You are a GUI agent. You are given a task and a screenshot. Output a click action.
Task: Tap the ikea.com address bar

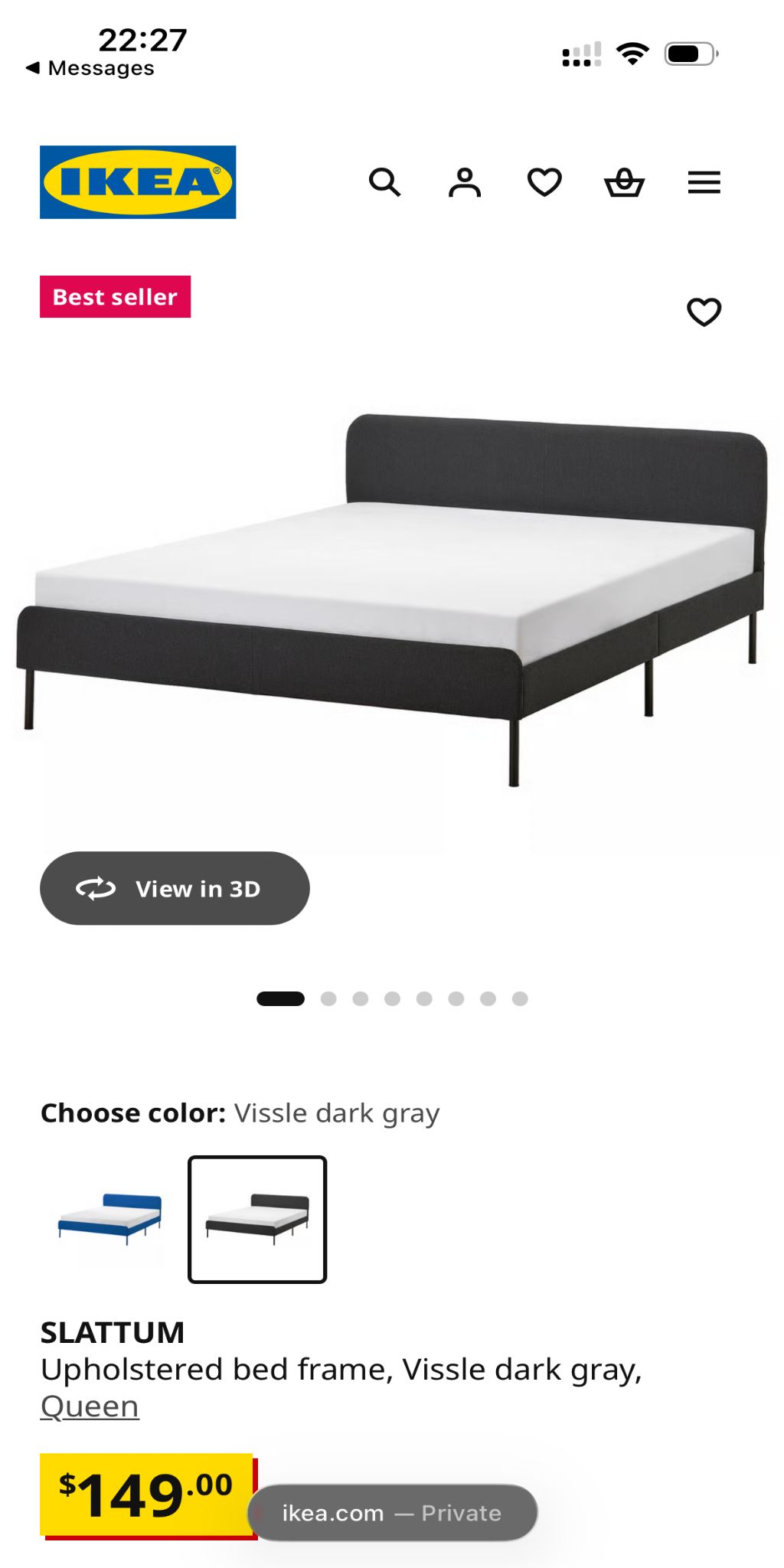click(x=392, y=1513)
